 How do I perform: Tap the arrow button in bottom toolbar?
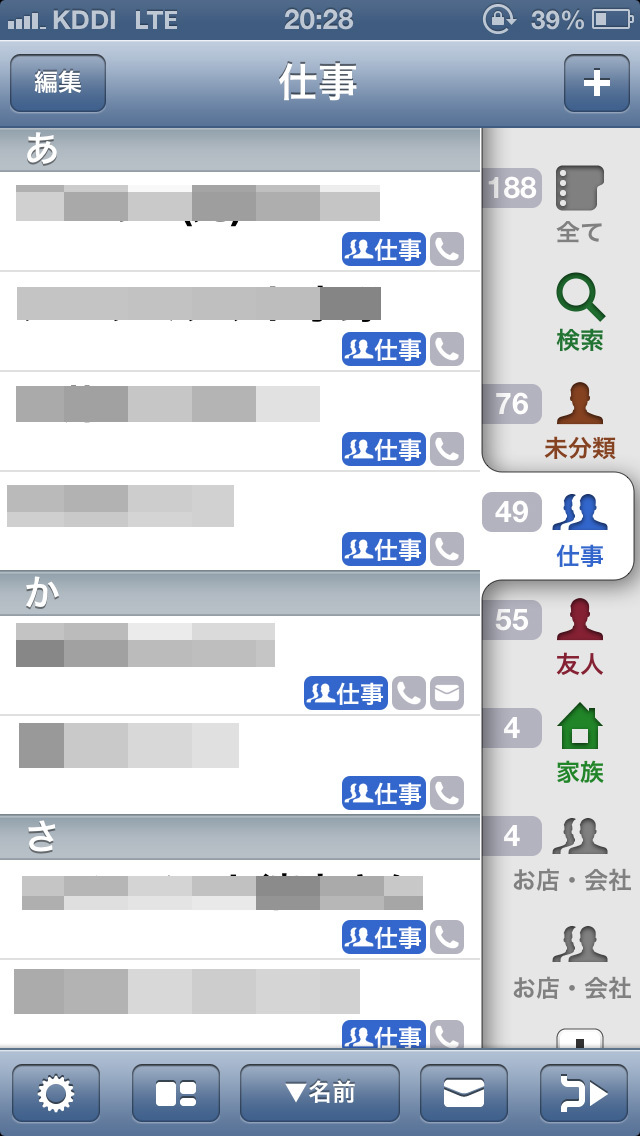[x=584, y=1094]
